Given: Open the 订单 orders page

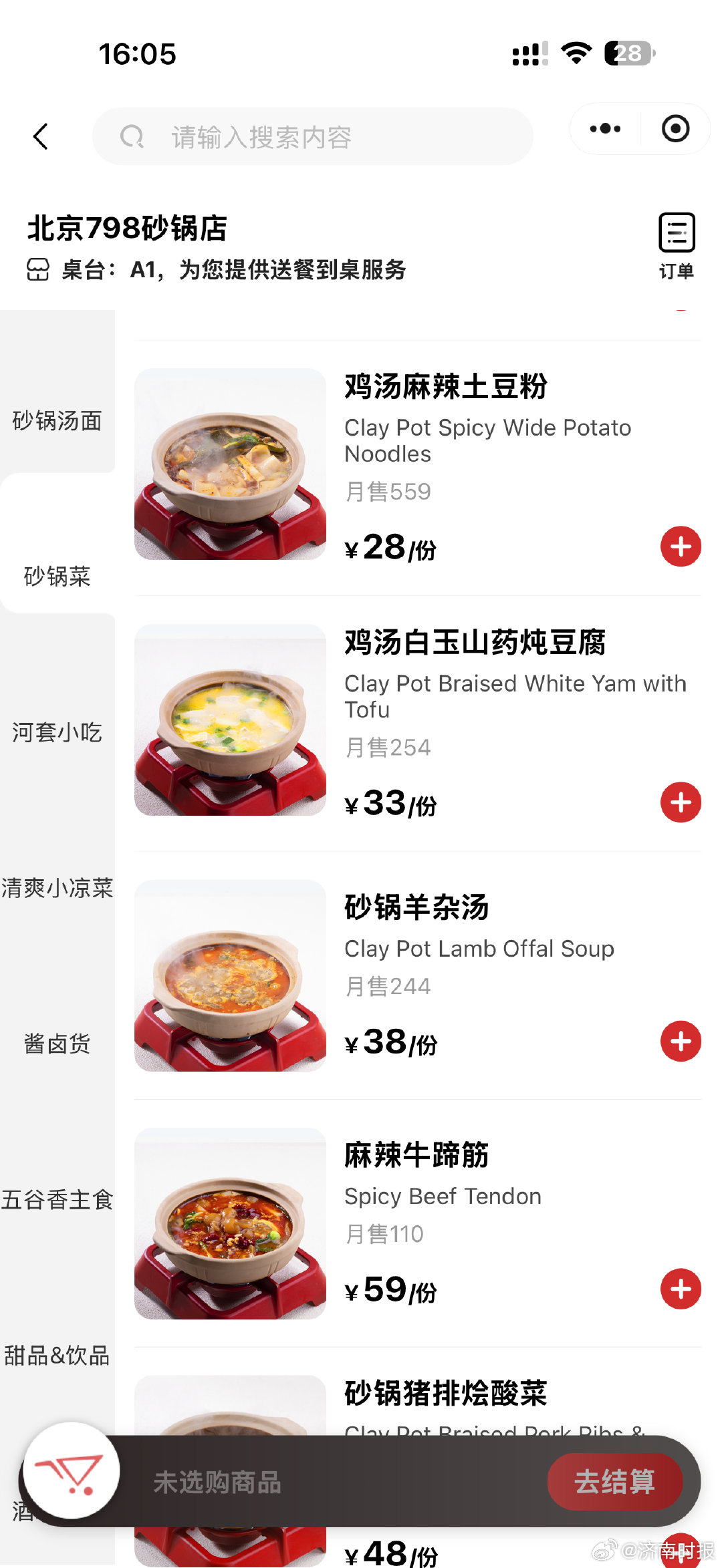Looking at the screenshot, I should tap(677, 245).
